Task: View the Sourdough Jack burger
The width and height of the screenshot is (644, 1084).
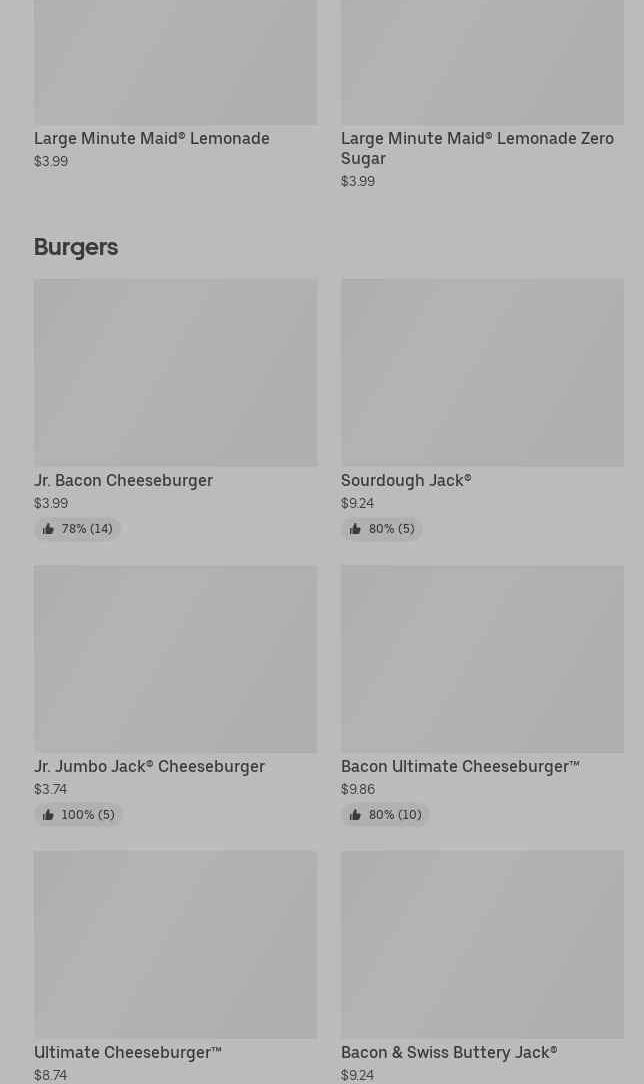Action: pyautogui.click(x=482, y=409)
